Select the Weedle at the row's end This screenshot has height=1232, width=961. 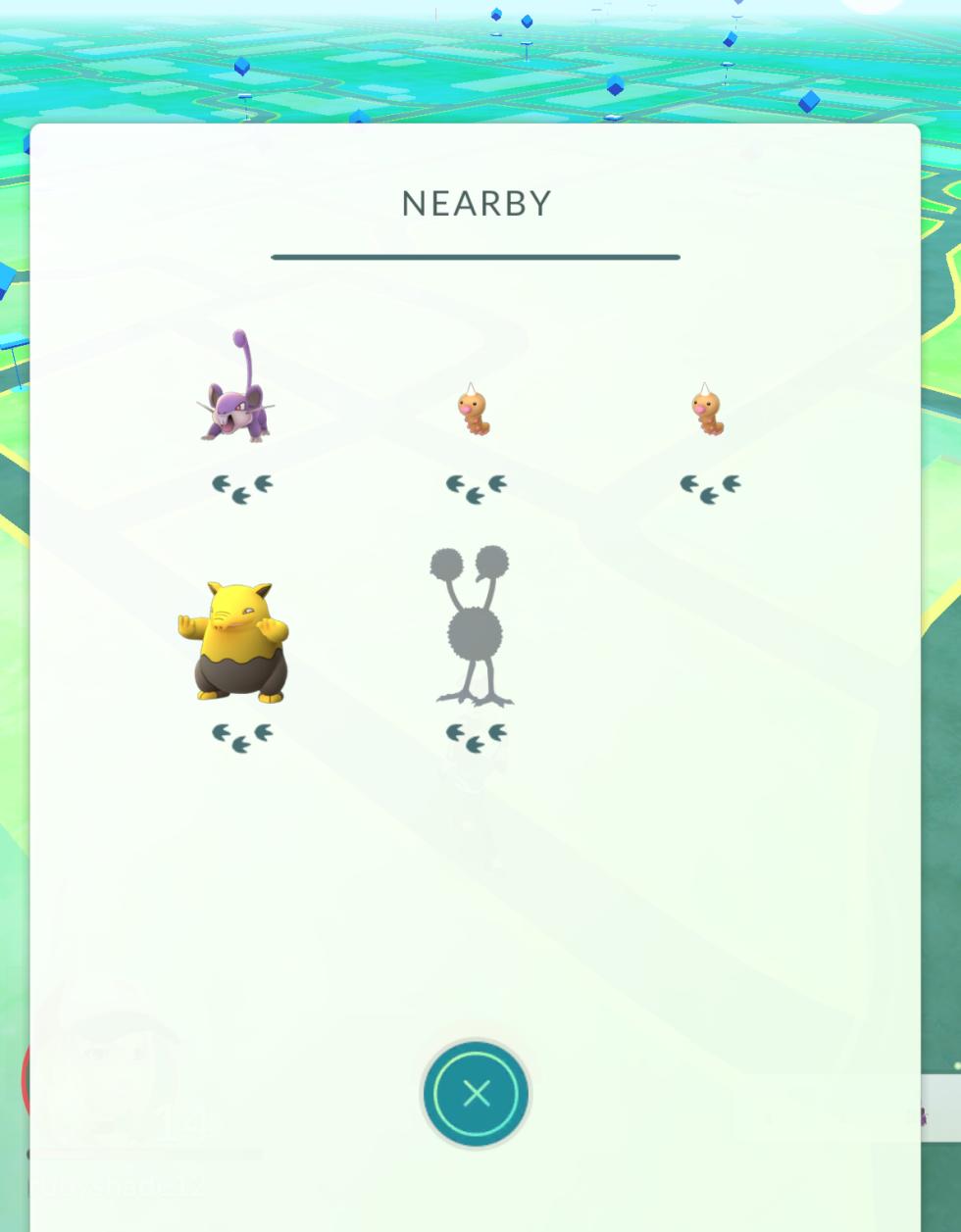pos(706,411)
